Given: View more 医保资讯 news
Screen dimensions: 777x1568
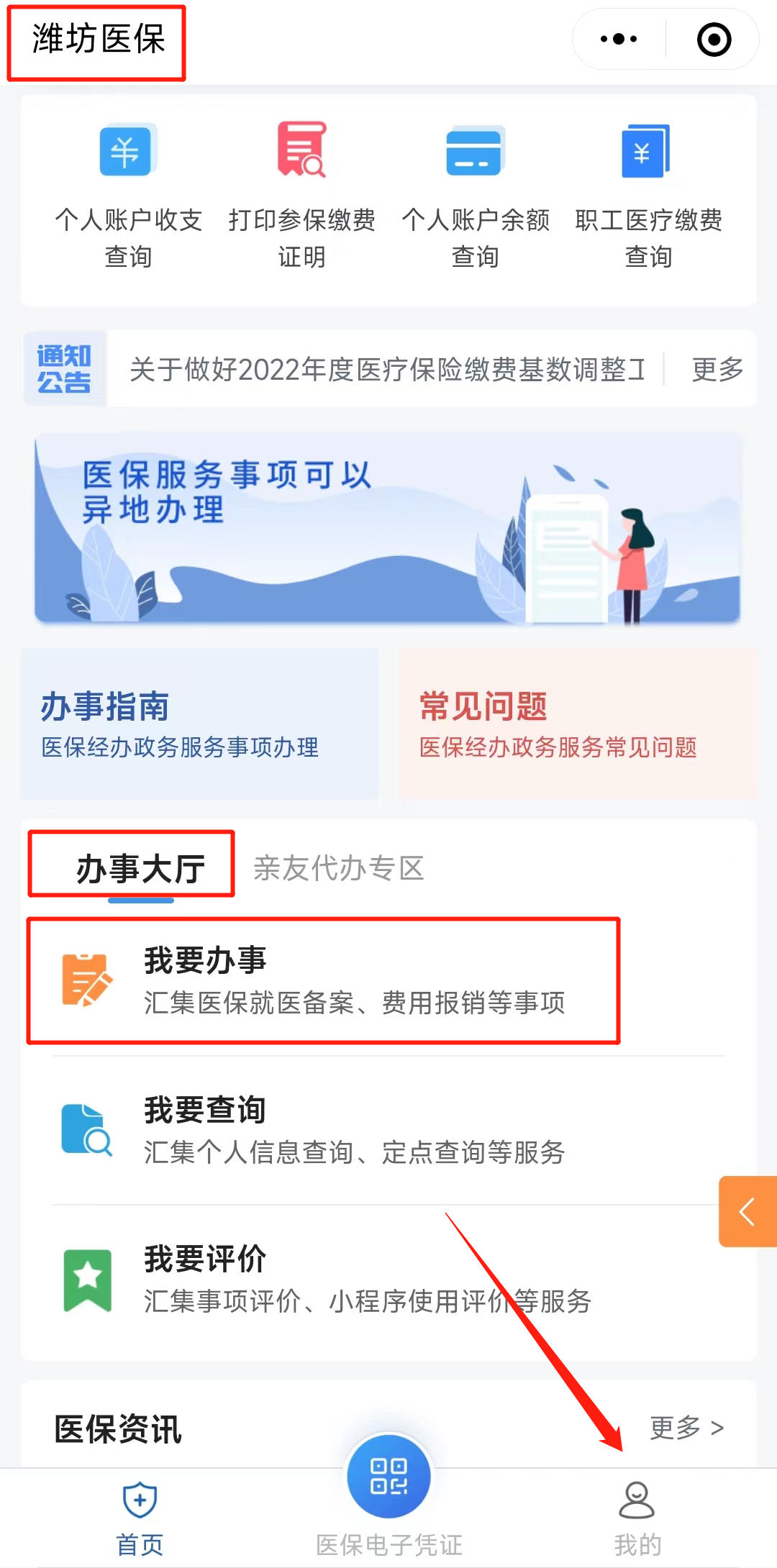Looking at the screenshot, I should pos(686,1428).
